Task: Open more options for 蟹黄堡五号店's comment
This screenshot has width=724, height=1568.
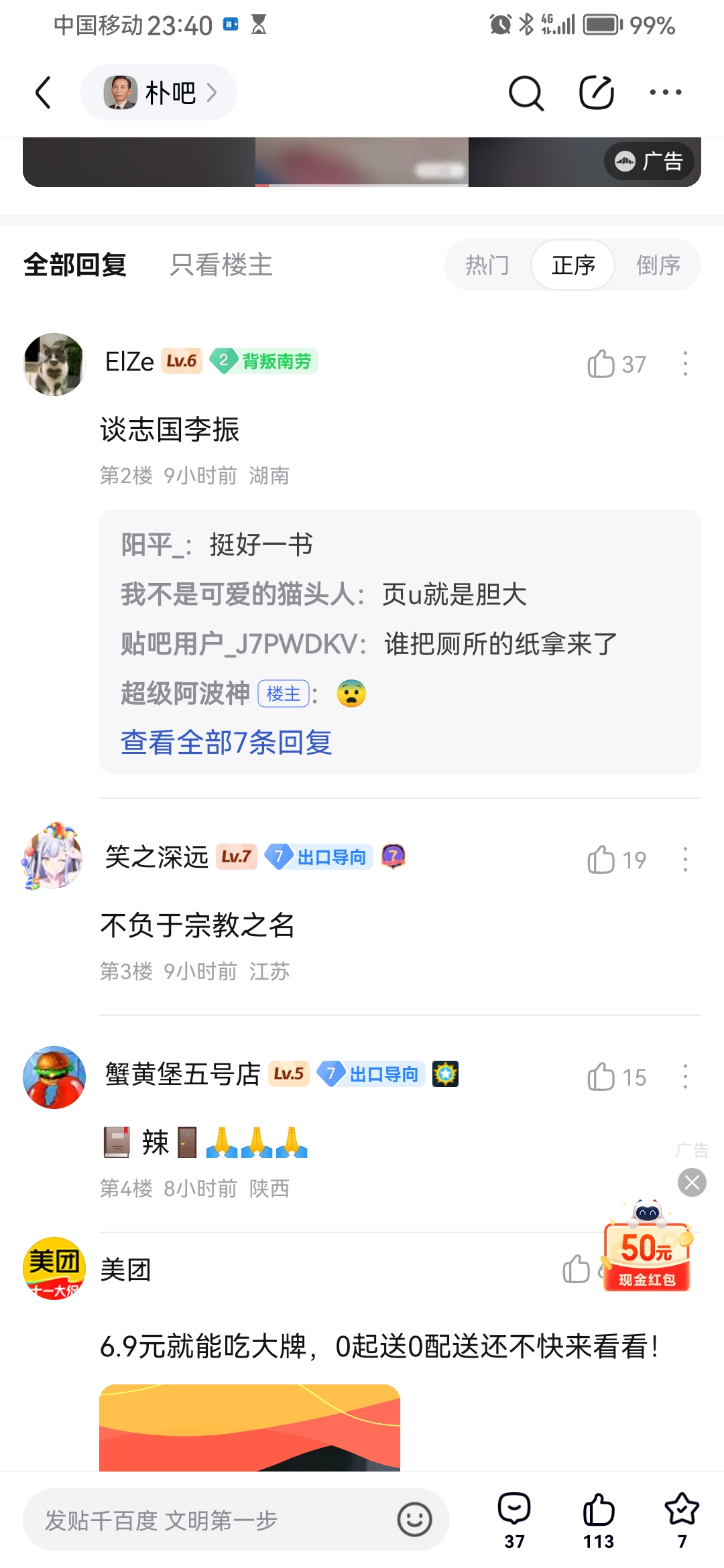Action: [x=684, y=1077]
